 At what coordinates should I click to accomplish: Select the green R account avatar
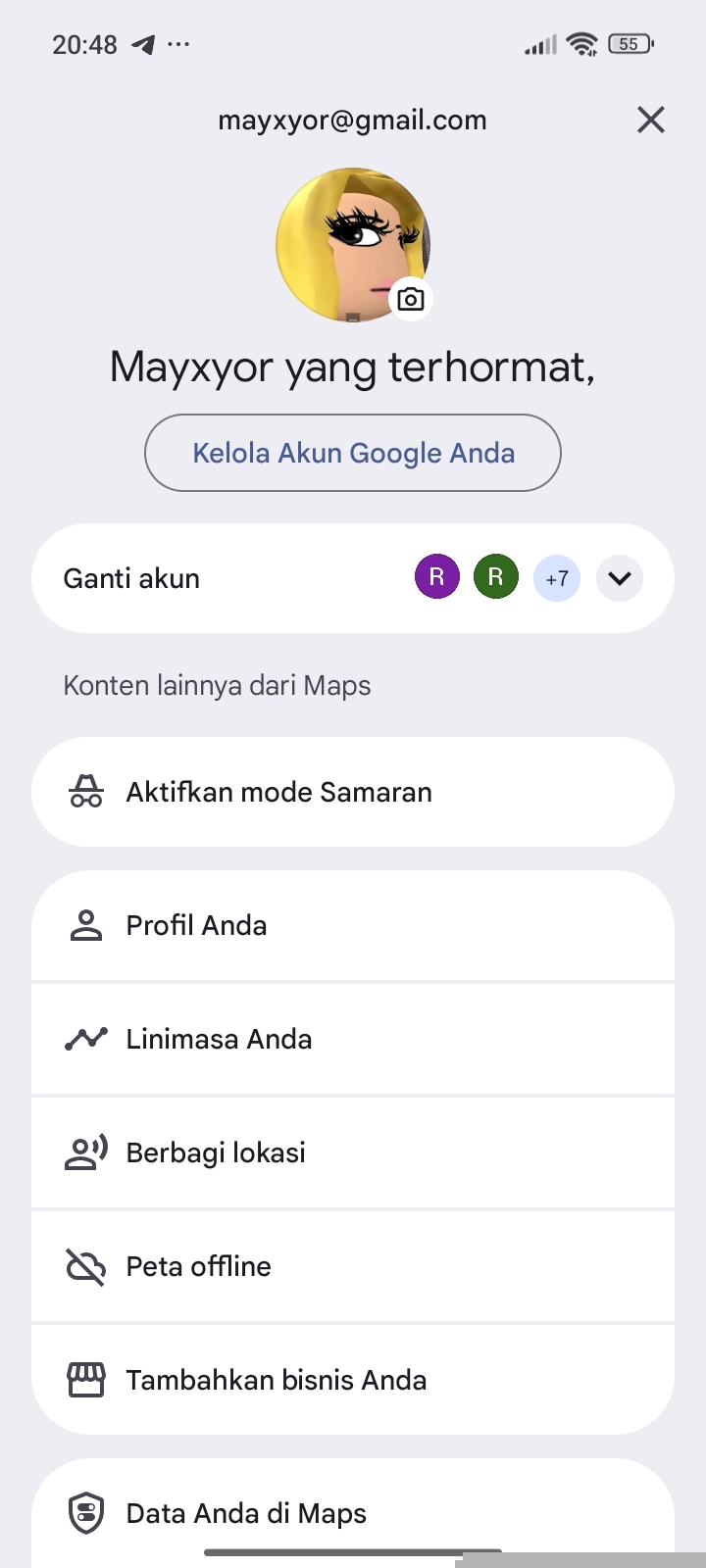tap(496, 577)
